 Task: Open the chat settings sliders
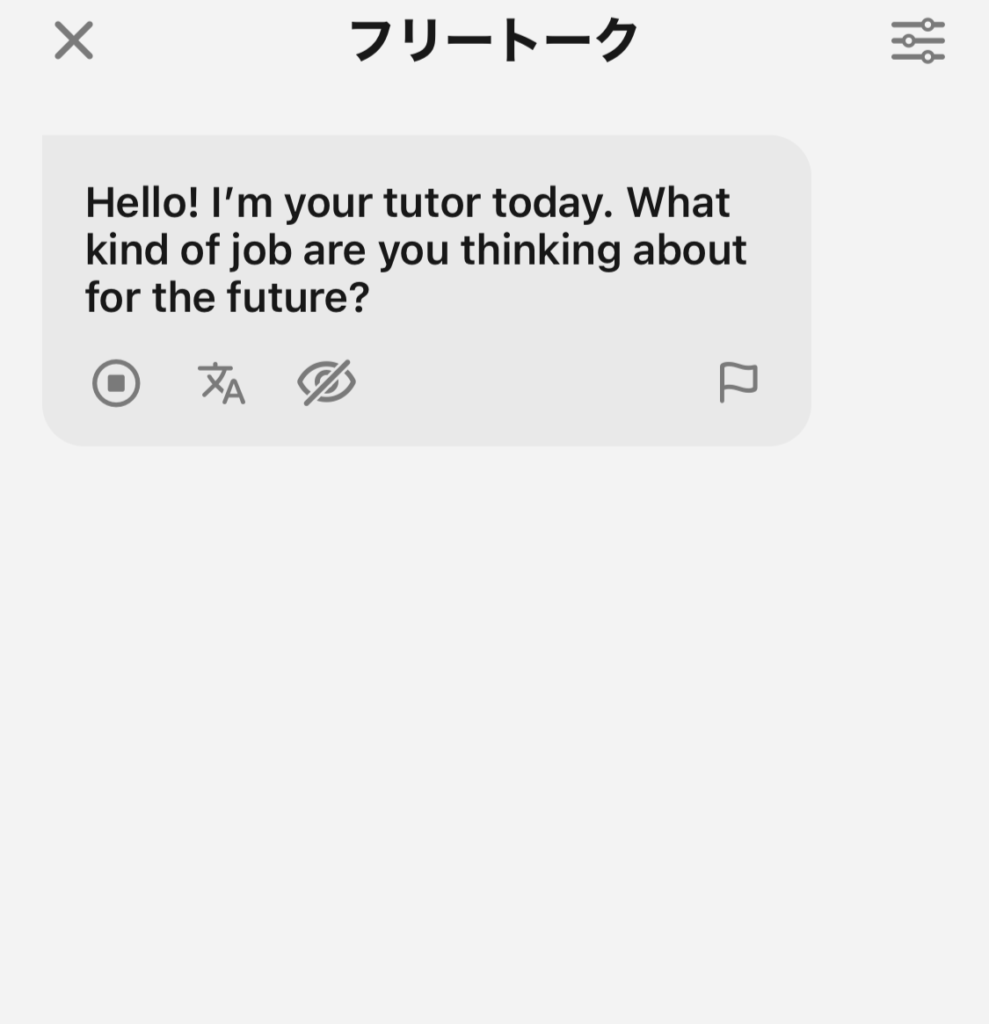point(917,41)
